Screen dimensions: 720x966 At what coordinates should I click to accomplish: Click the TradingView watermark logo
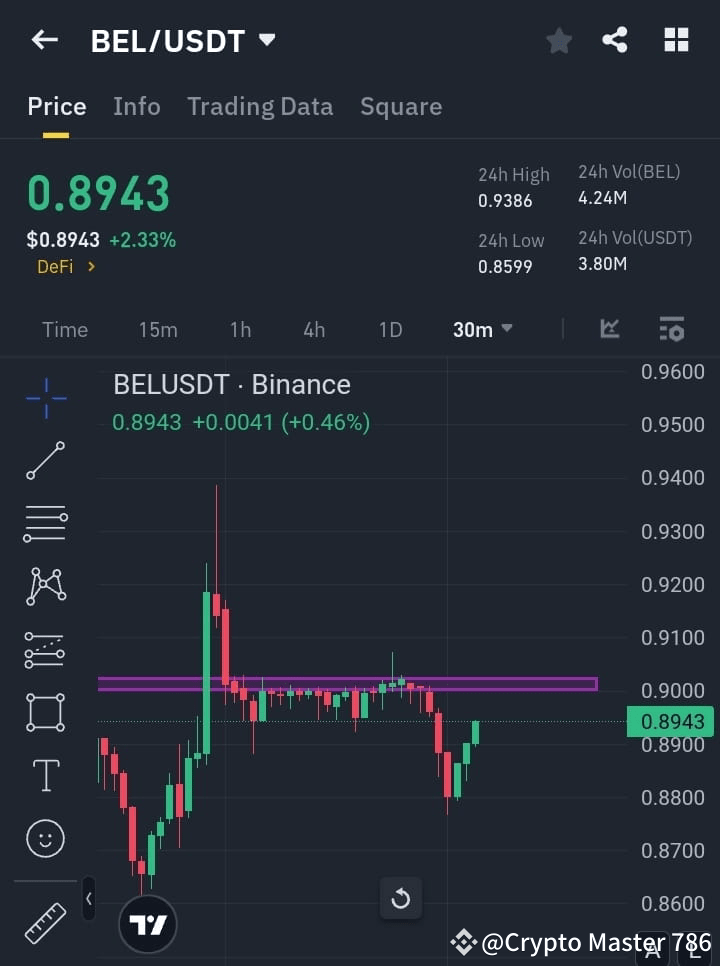pos(148,924)
